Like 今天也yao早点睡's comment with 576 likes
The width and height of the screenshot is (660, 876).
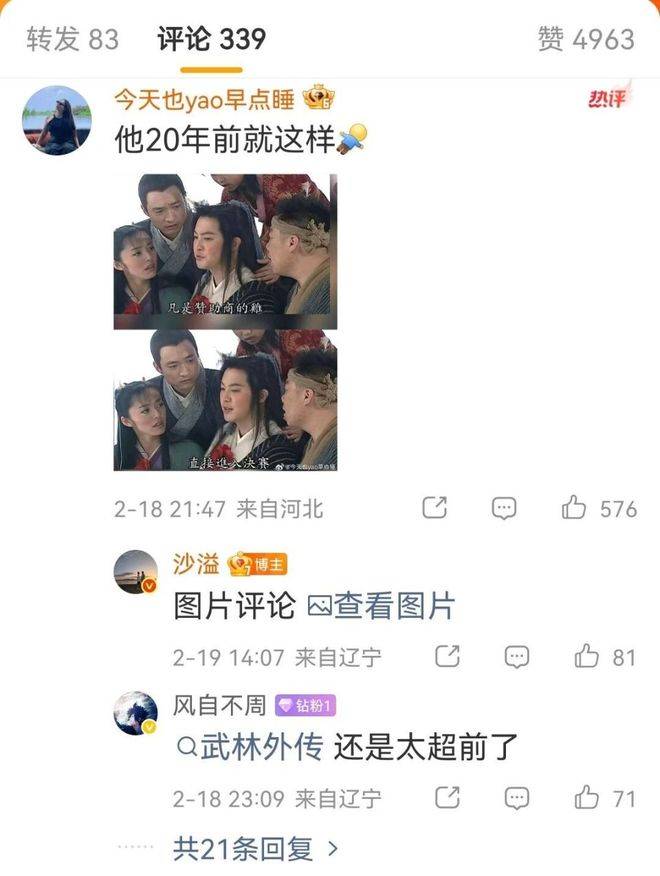point(574,508)
